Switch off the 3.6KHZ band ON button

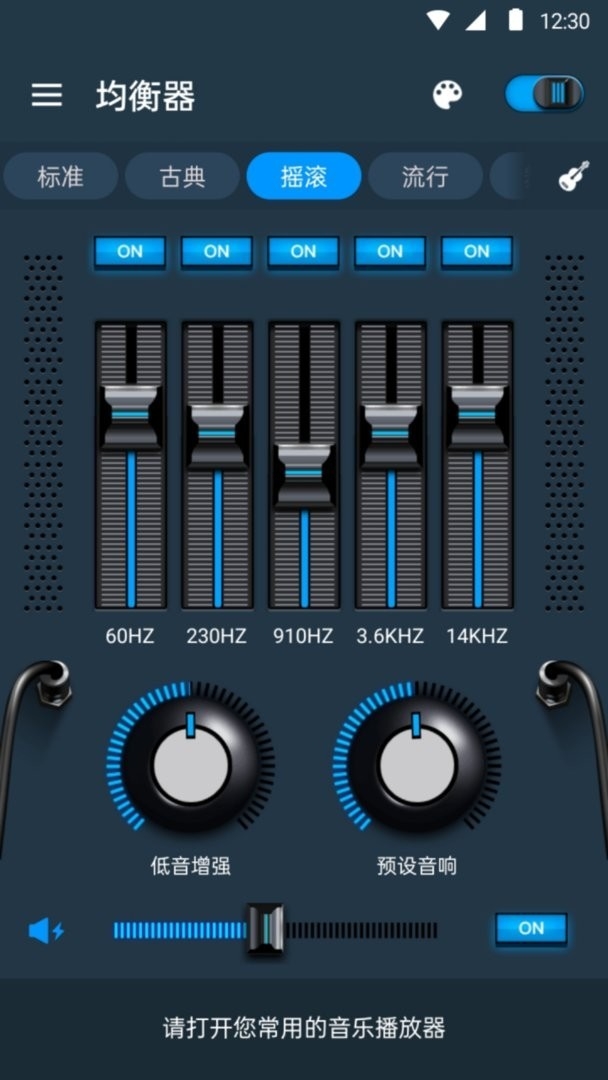(x=390, y=252)
